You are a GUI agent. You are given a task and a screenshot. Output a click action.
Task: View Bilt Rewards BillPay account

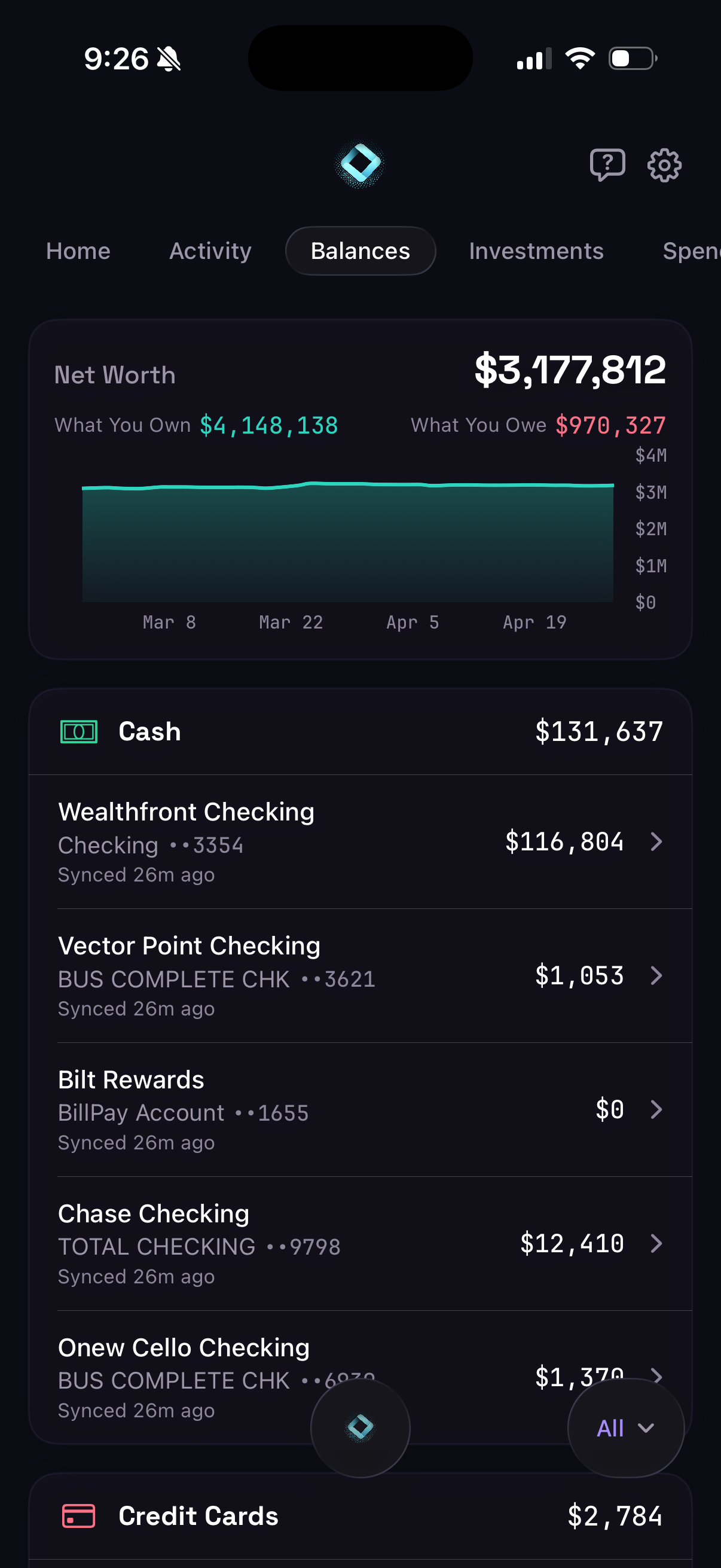(360, 1110)
